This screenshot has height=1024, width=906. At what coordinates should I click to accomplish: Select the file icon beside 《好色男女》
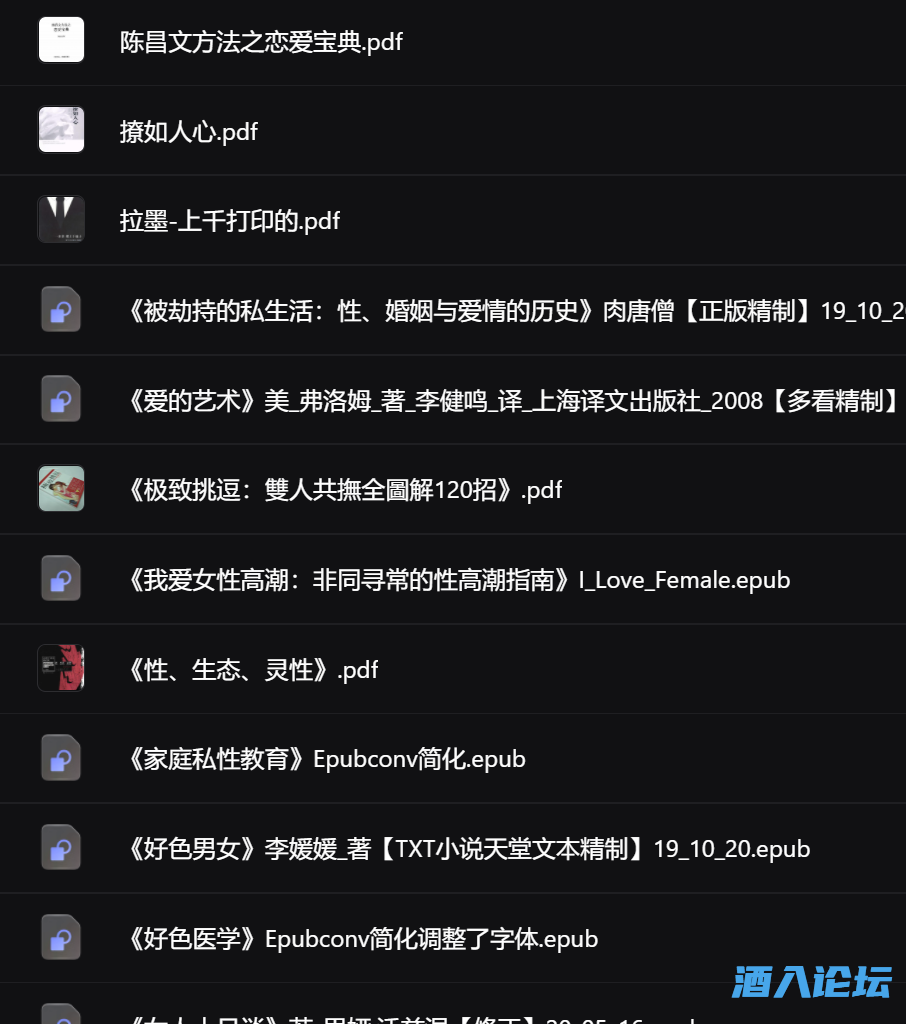[x=61, y=848]
